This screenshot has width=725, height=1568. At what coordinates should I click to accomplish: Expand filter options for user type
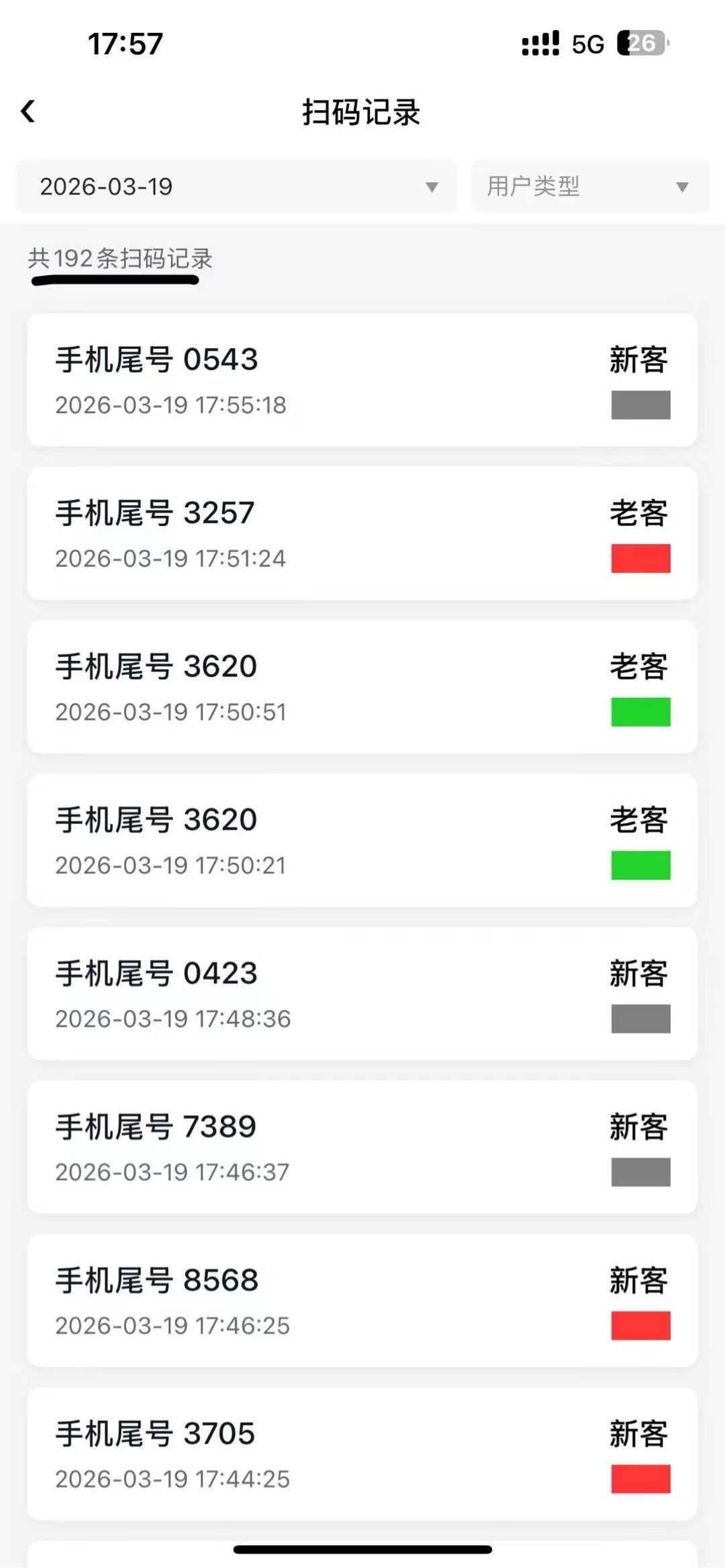[x=682, y=187]
